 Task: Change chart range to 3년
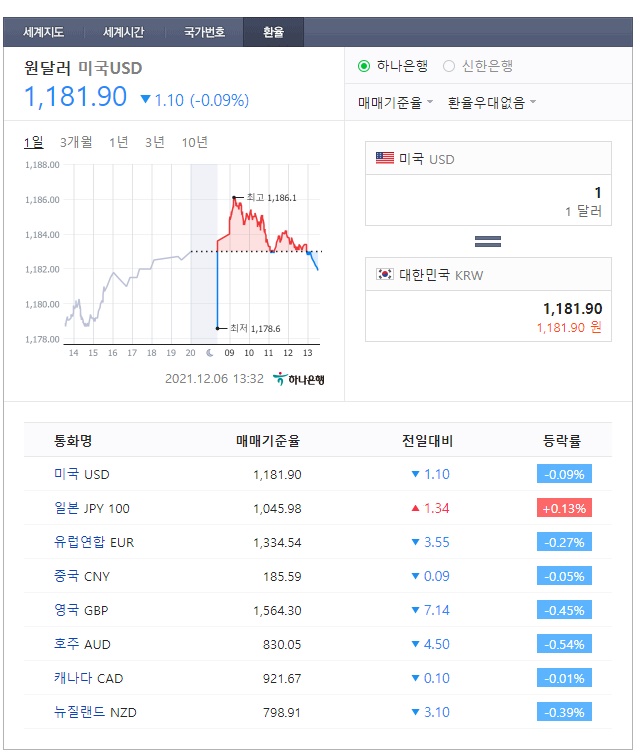pos(155,142)
